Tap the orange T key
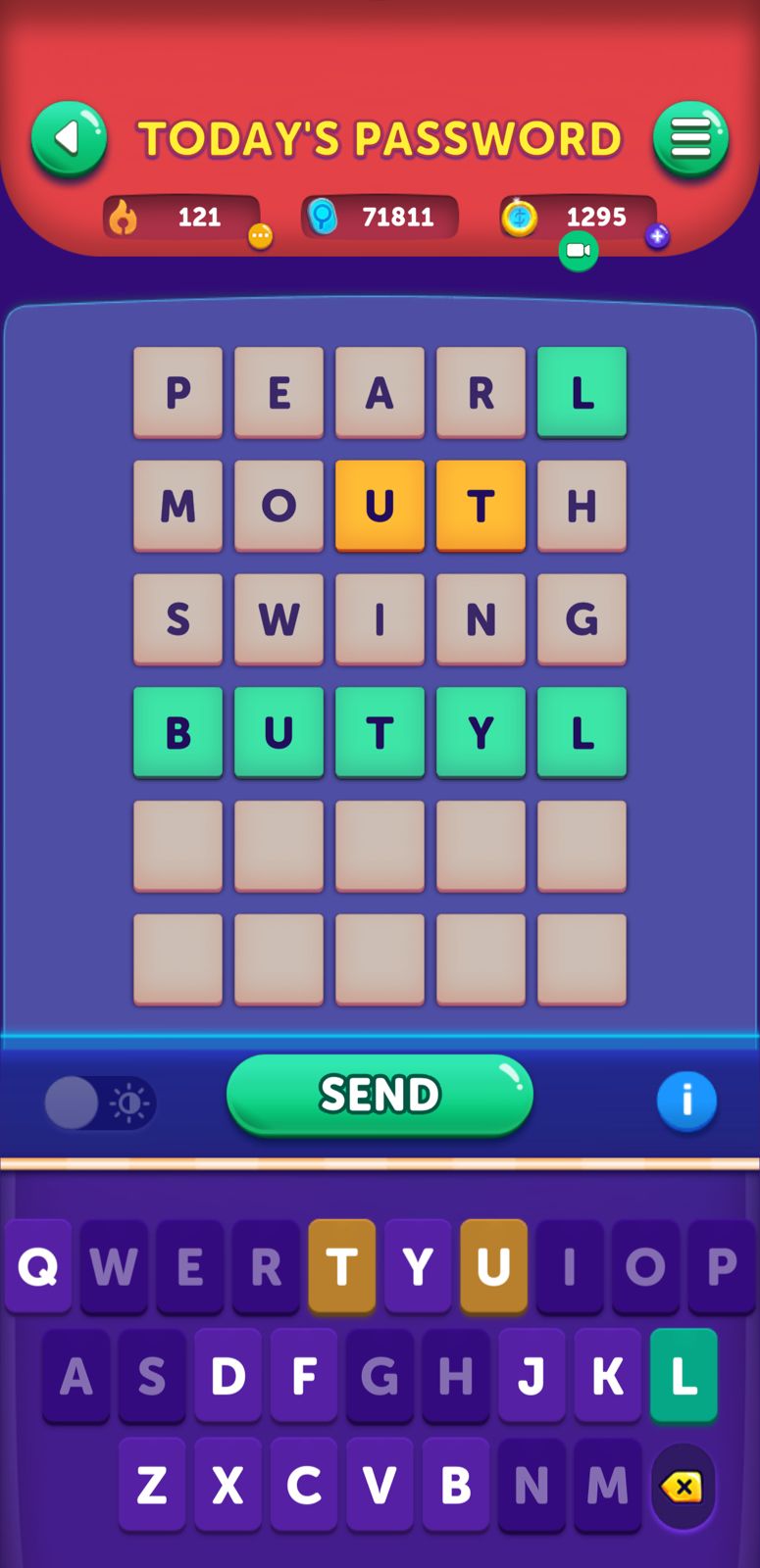 click(x=341, y=1266)
